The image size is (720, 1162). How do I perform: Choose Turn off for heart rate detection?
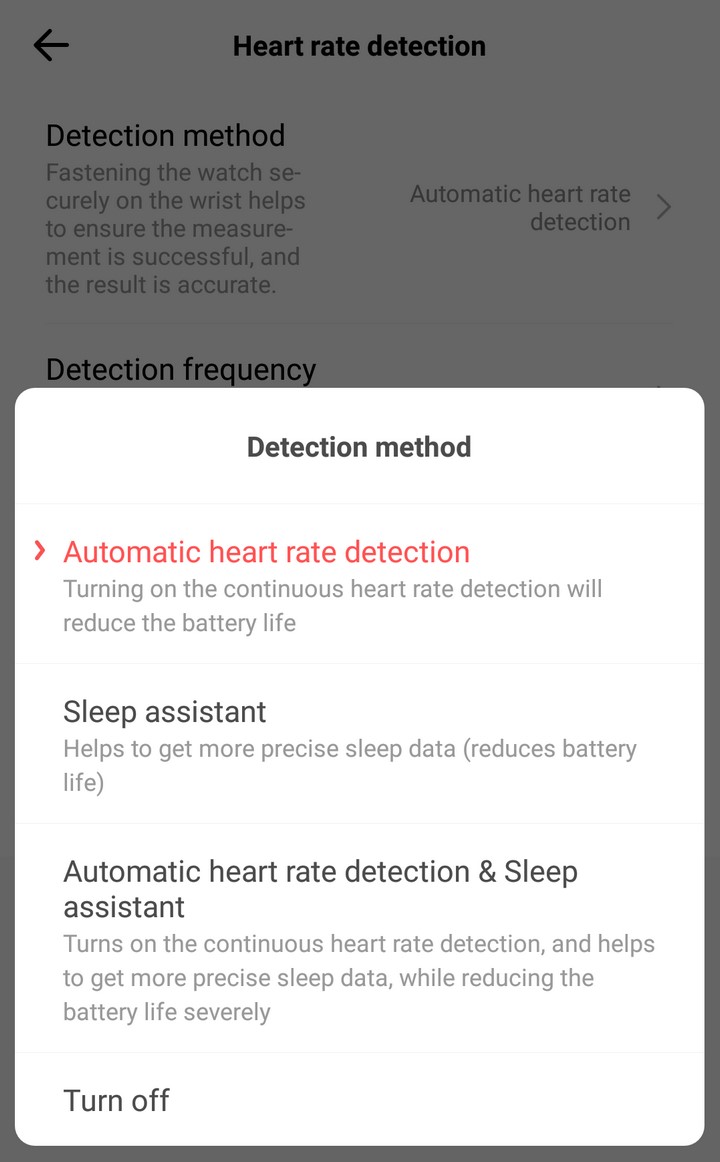(x=359, y=1100)
